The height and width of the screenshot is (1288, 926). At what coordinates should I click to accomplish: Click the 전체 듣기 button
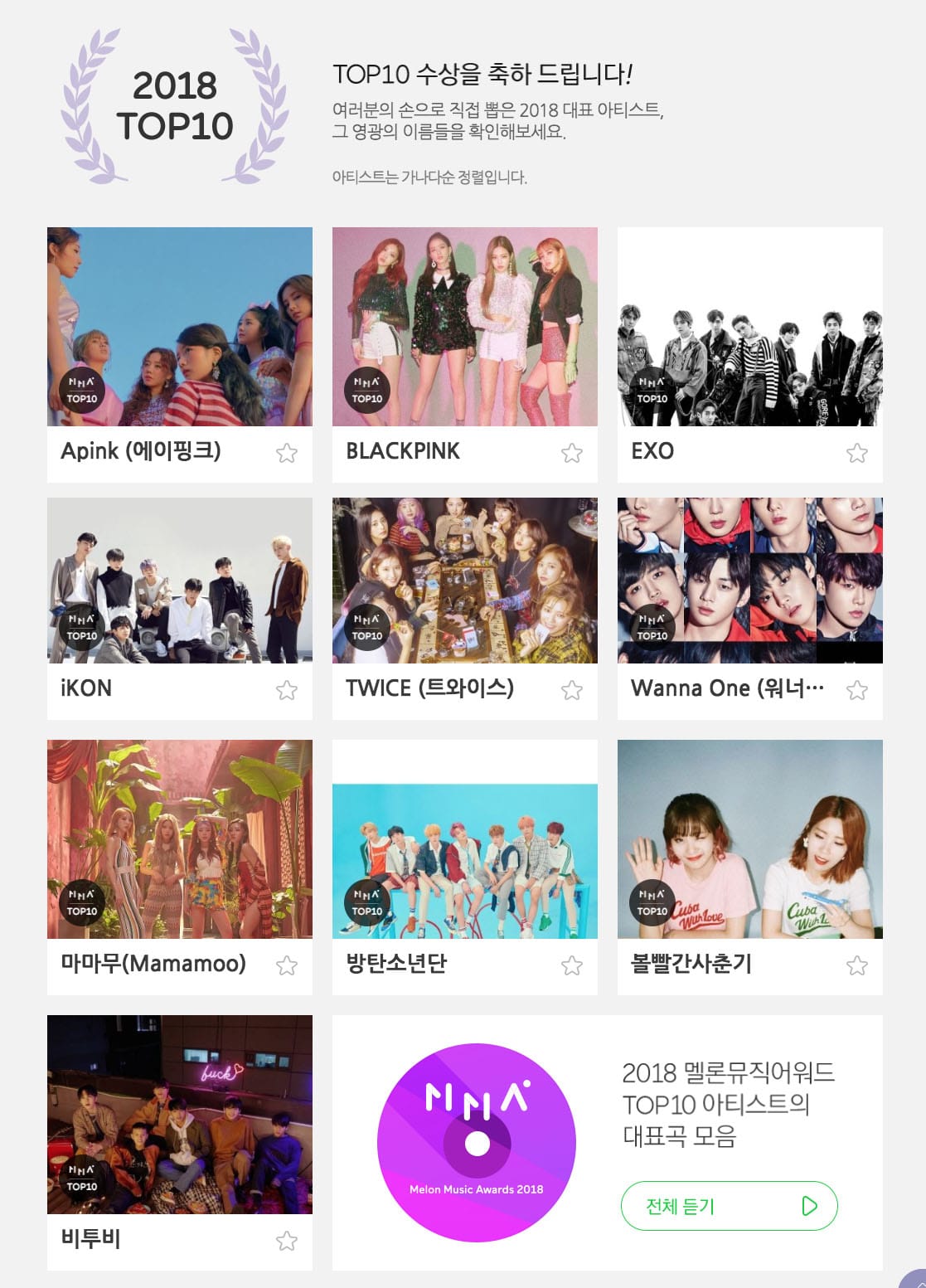[x=730, y=1207]
